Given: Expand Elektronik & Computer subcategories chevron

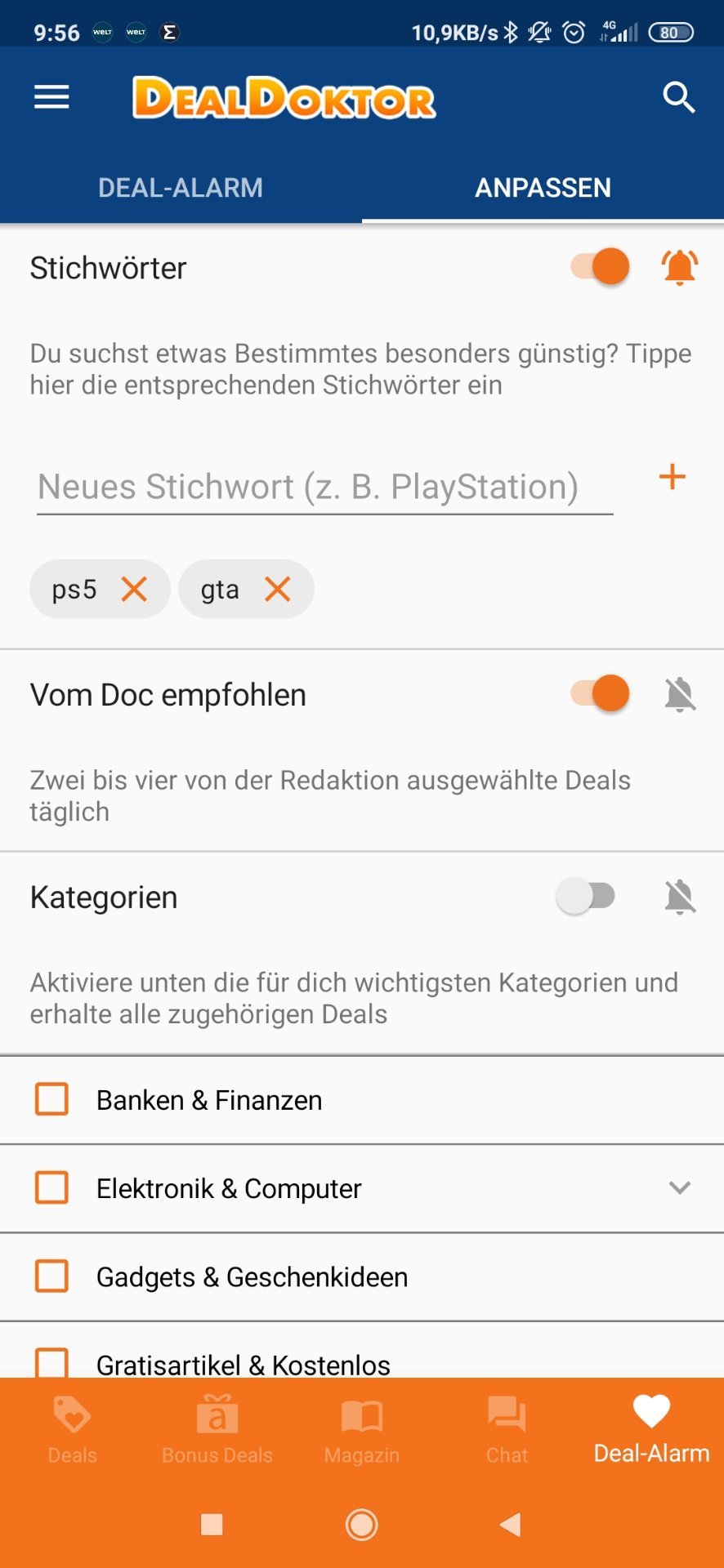Looking at the screenshot, I should [680, 1187].
